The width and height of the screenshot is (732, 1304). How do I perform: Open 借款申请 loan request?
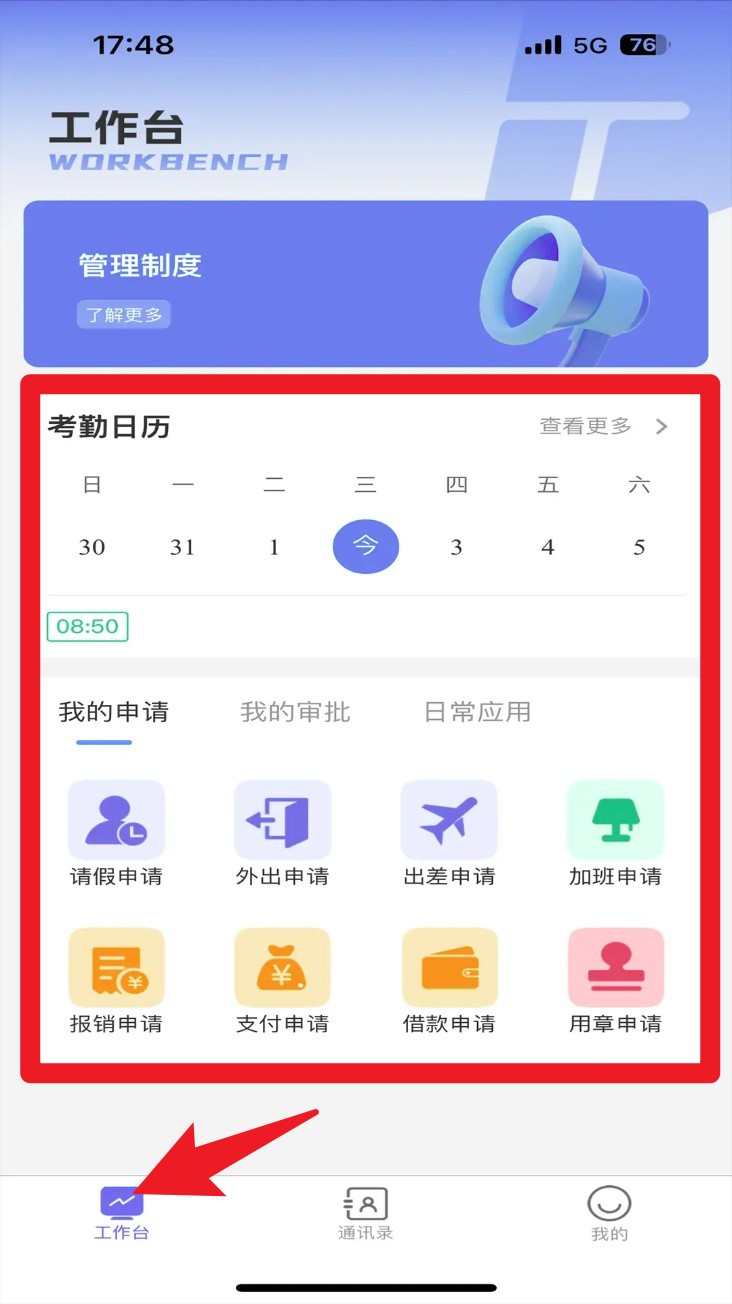click(449, 980)
